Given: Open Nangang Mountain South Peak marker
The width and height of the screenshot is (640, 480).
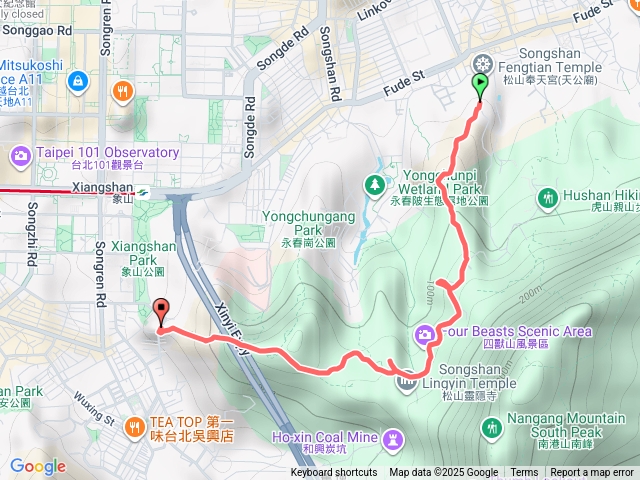Looking at the screenshot, I should pos(491,427).
